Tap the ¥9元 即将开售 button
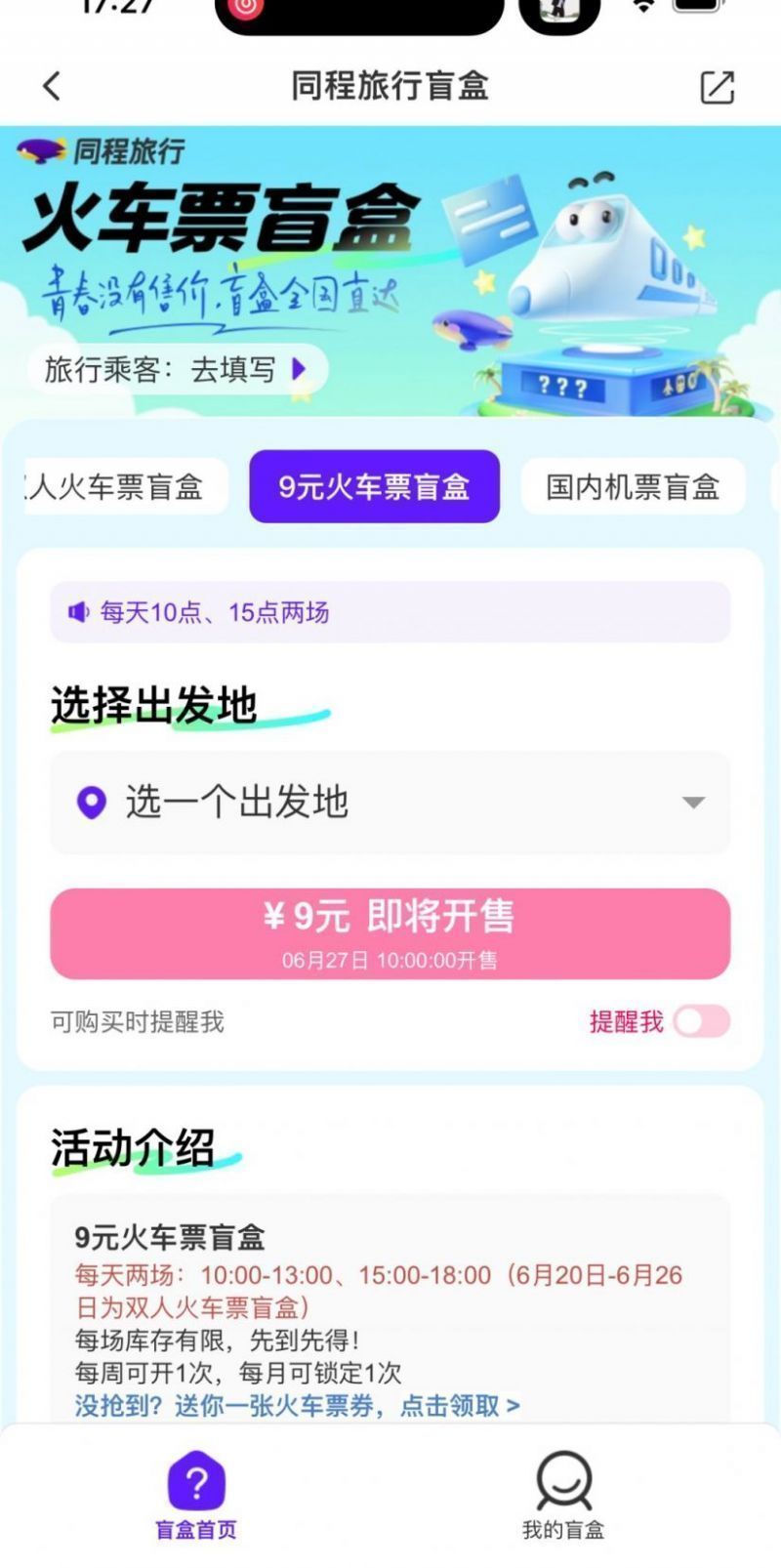The image size is (781, 1568). (x=390, y=932)
